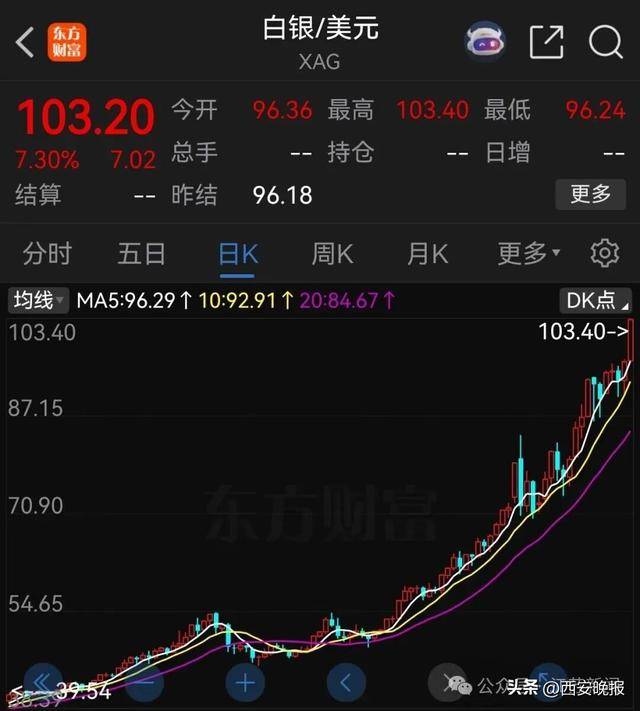
Task: Zoom in the chart with plus button
Action: (246, 684)
